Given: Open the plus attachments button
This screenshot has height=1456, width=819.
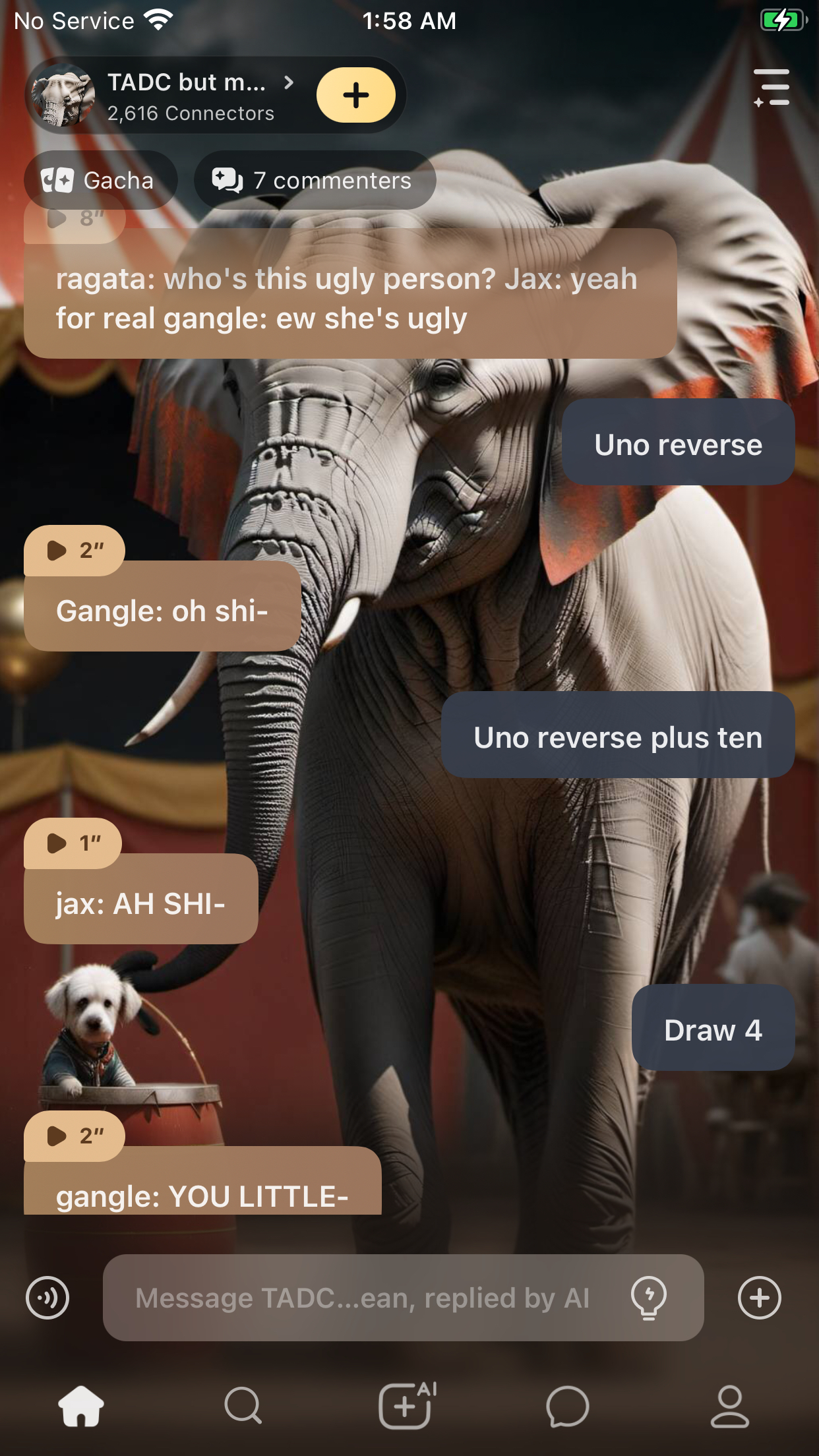Looking at the screenshot, I should pos(760,1298).
